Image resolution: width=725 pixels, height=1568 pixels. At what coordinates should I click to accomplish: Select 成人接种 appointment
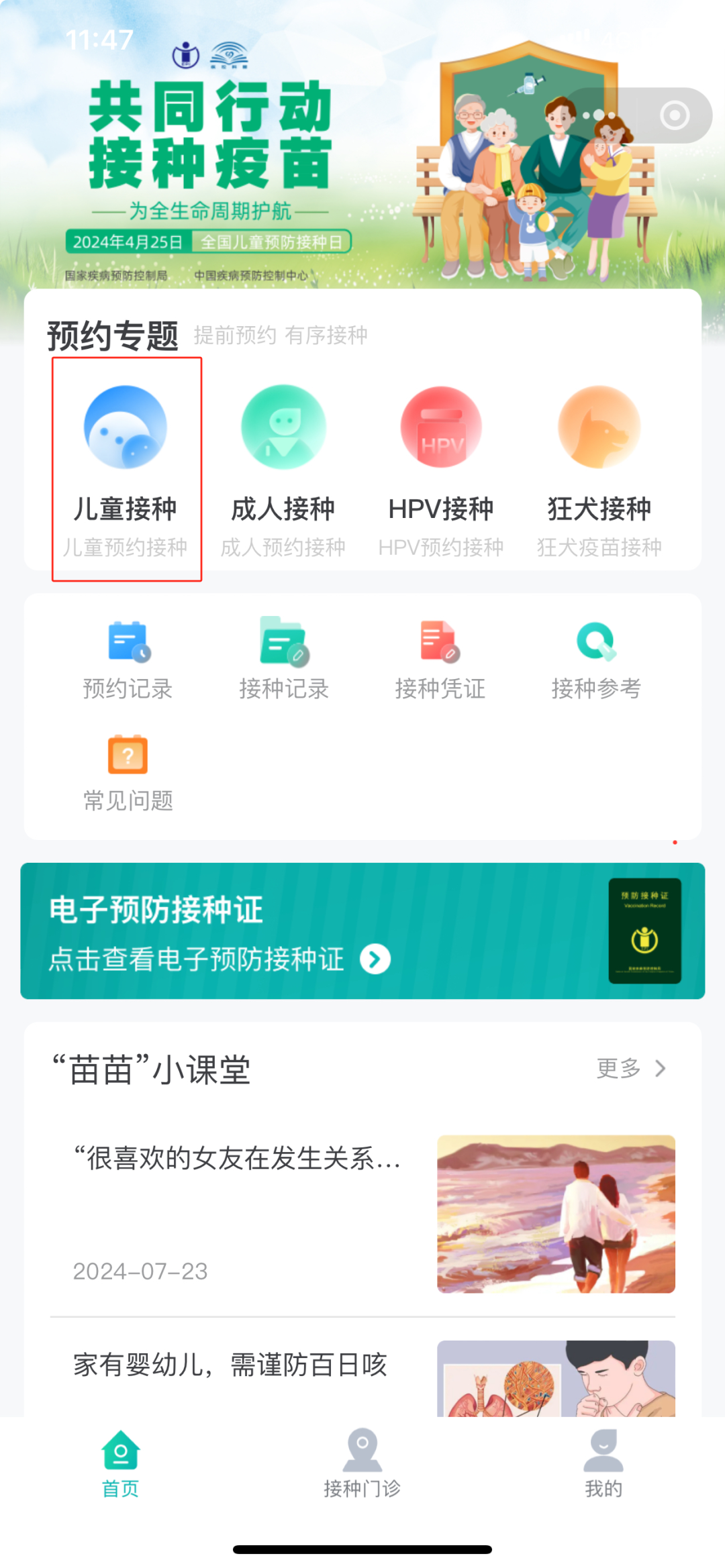pyautogui.click(x=283, y=470)
